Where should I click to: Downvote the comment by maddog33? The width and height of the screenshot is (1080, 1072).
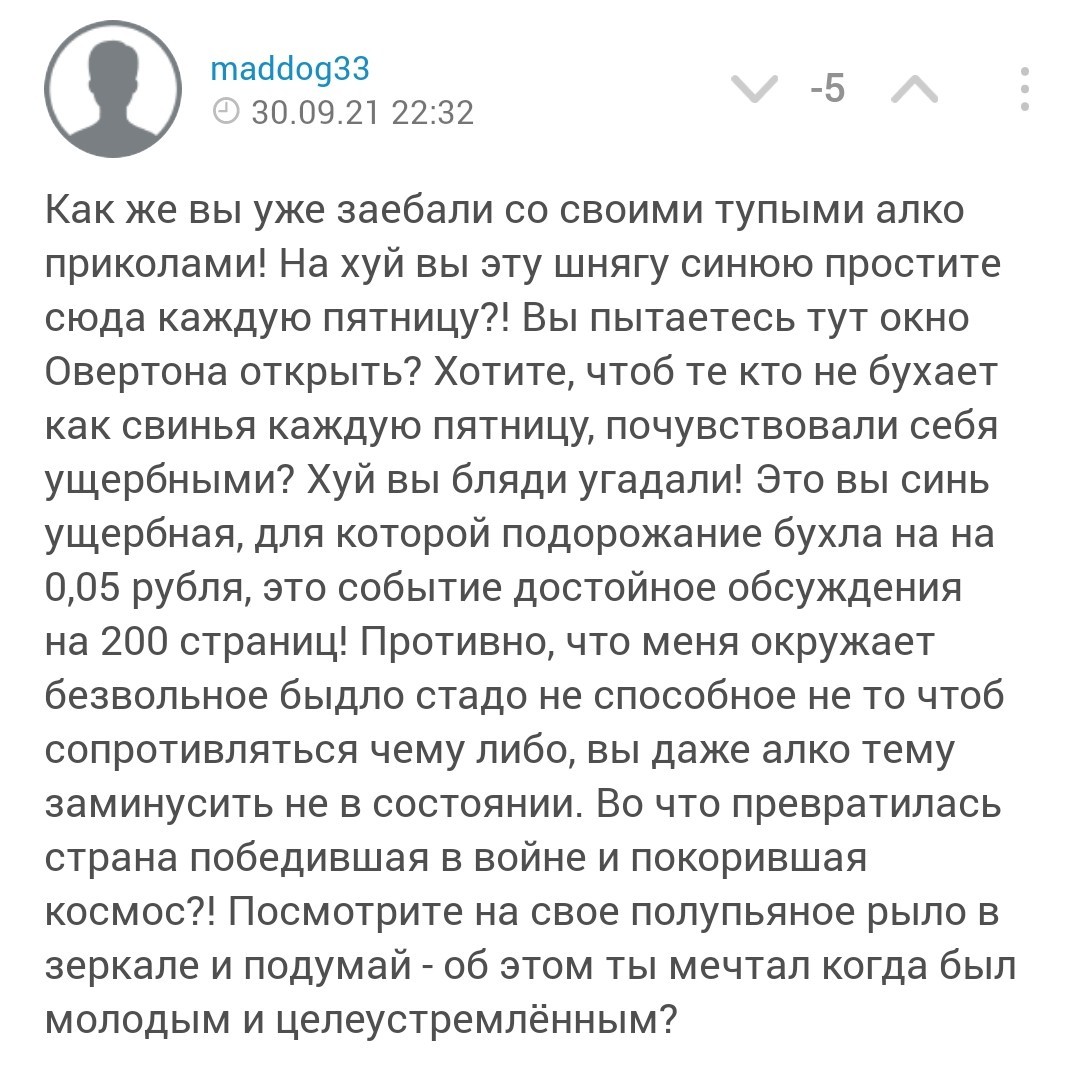tap(754, 89)
